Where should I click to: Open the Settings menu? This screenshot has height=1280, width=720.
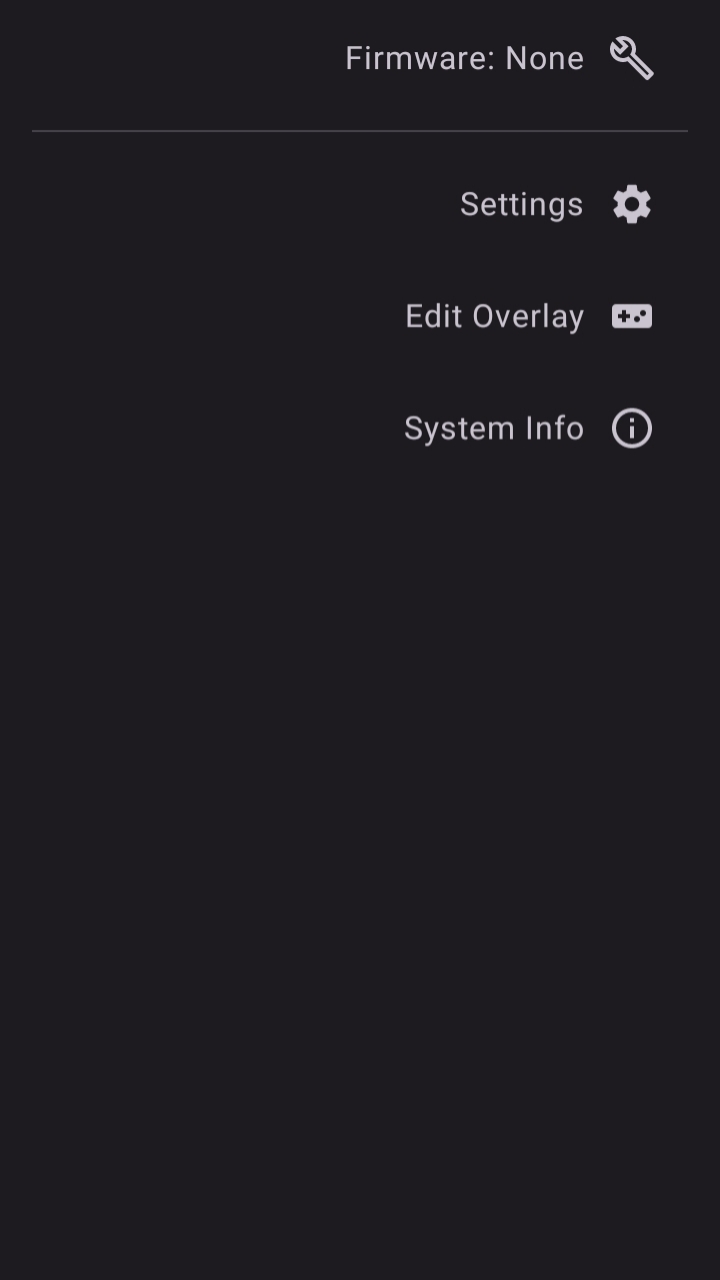tap(554, 204)
